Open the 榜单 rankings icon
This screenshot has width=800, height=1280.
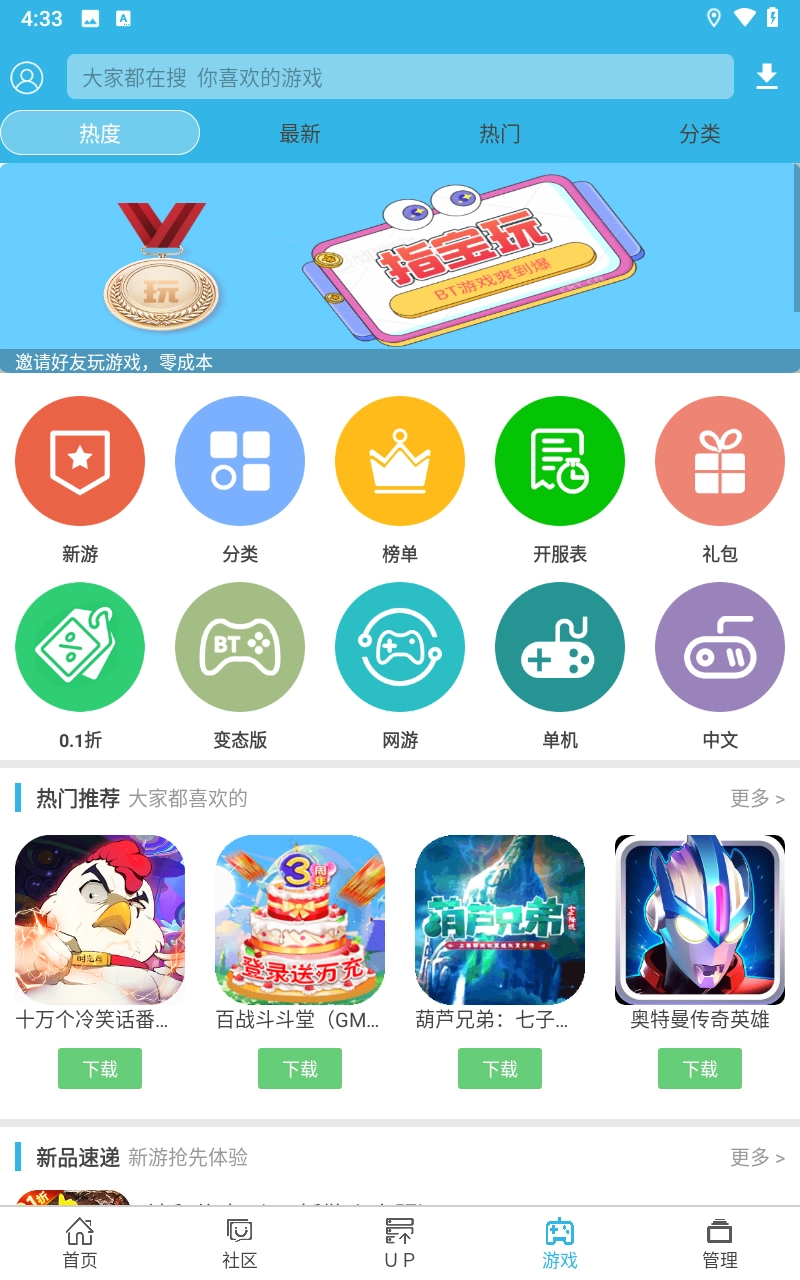click(x=400, y=460)
